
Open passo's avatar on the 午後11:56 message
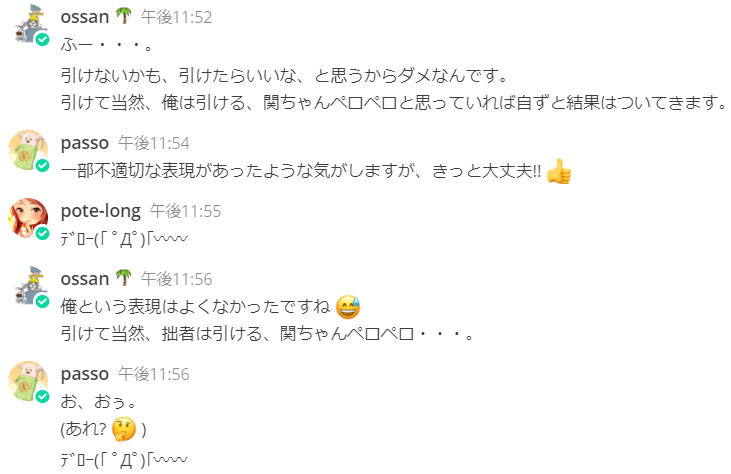28,381
